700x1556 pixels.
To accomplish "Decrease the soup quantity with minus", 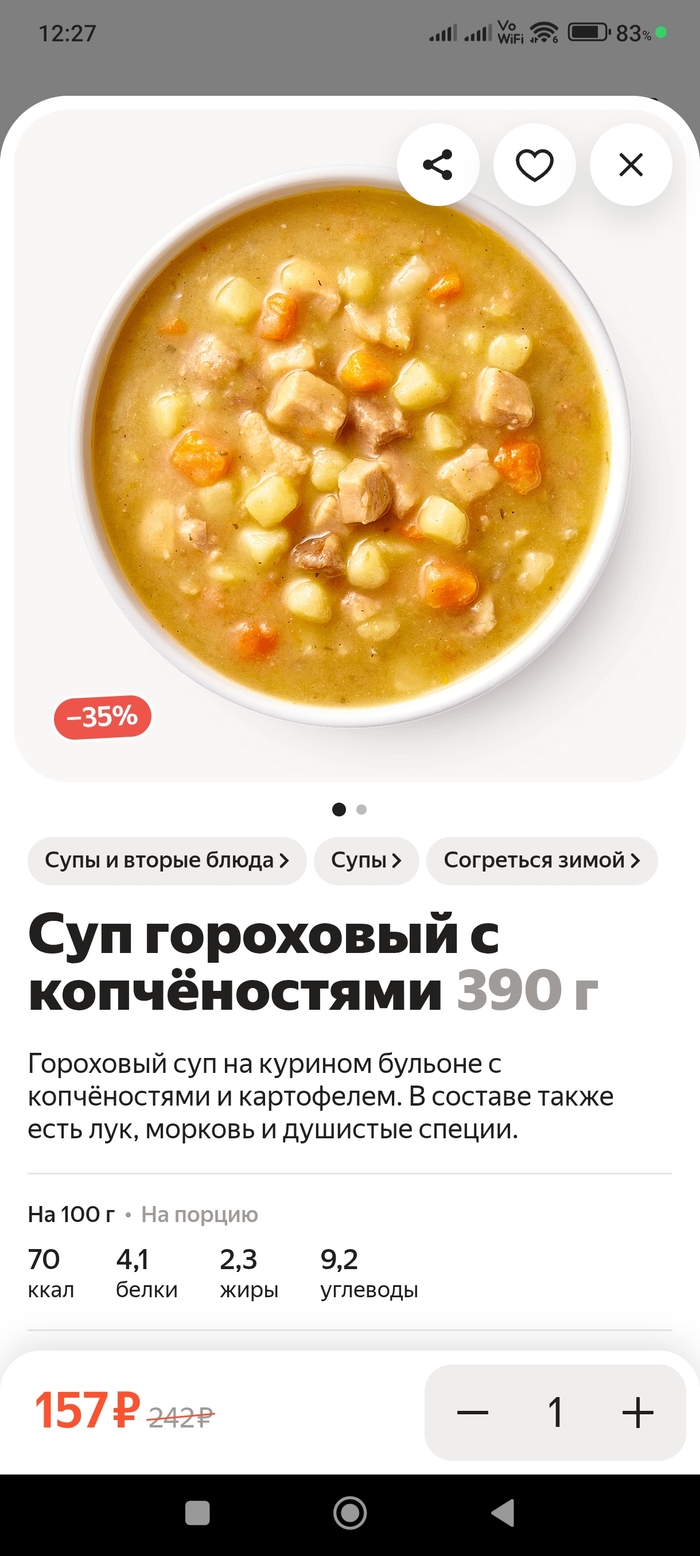I will pyautogui.click(x=472, y=1412).
